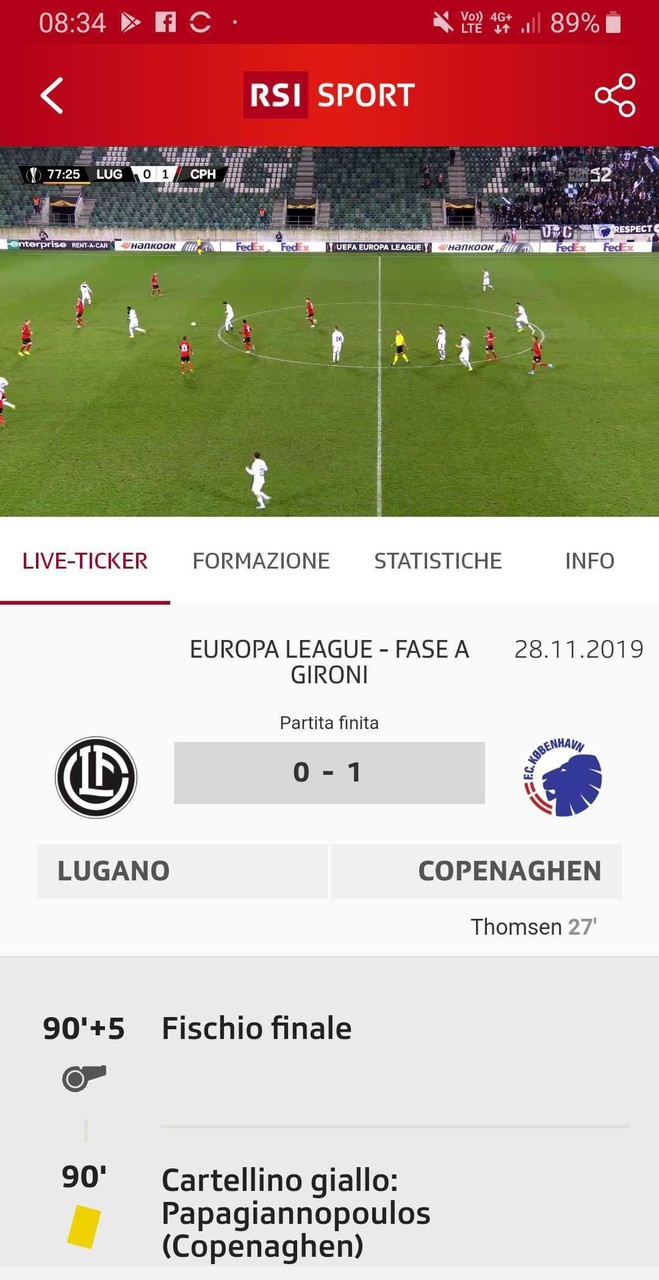Image resolution: width=659 pixels, height=1280 pixels.
Task: Share this match page
Action: [x=614, y=96]
